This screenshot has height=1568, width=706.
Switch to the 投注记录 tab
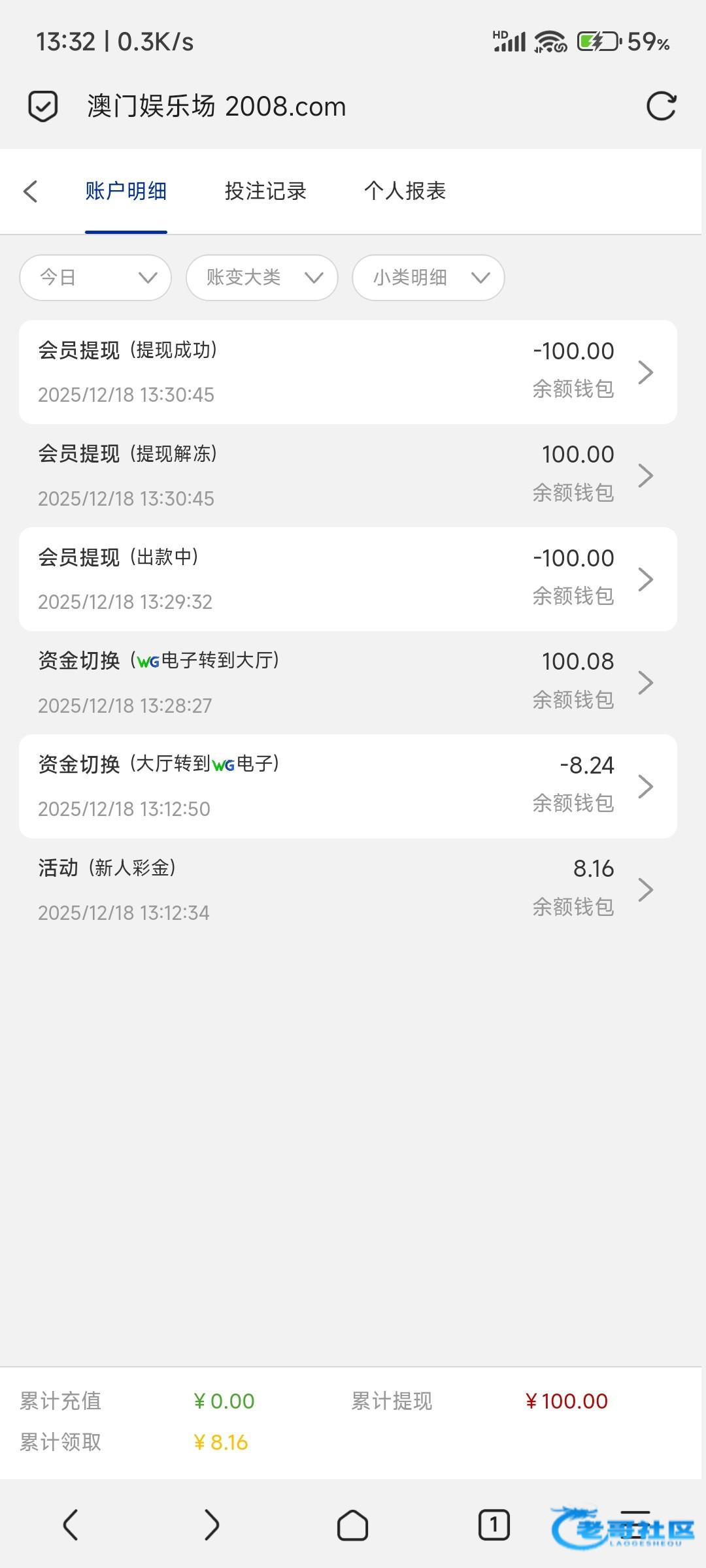(265, 191)
